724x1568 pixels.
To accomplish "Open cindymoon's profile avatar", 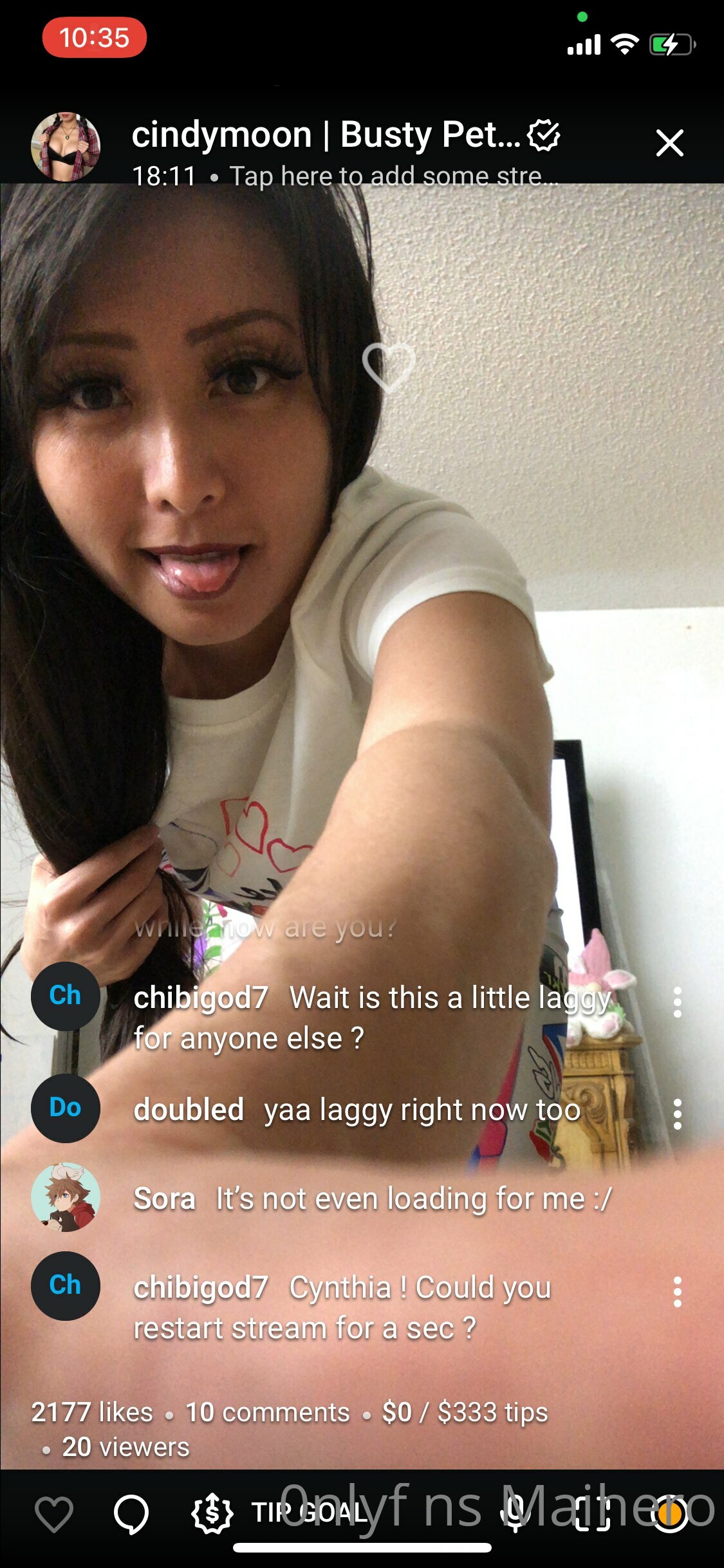I will click(x=66, y=147).
